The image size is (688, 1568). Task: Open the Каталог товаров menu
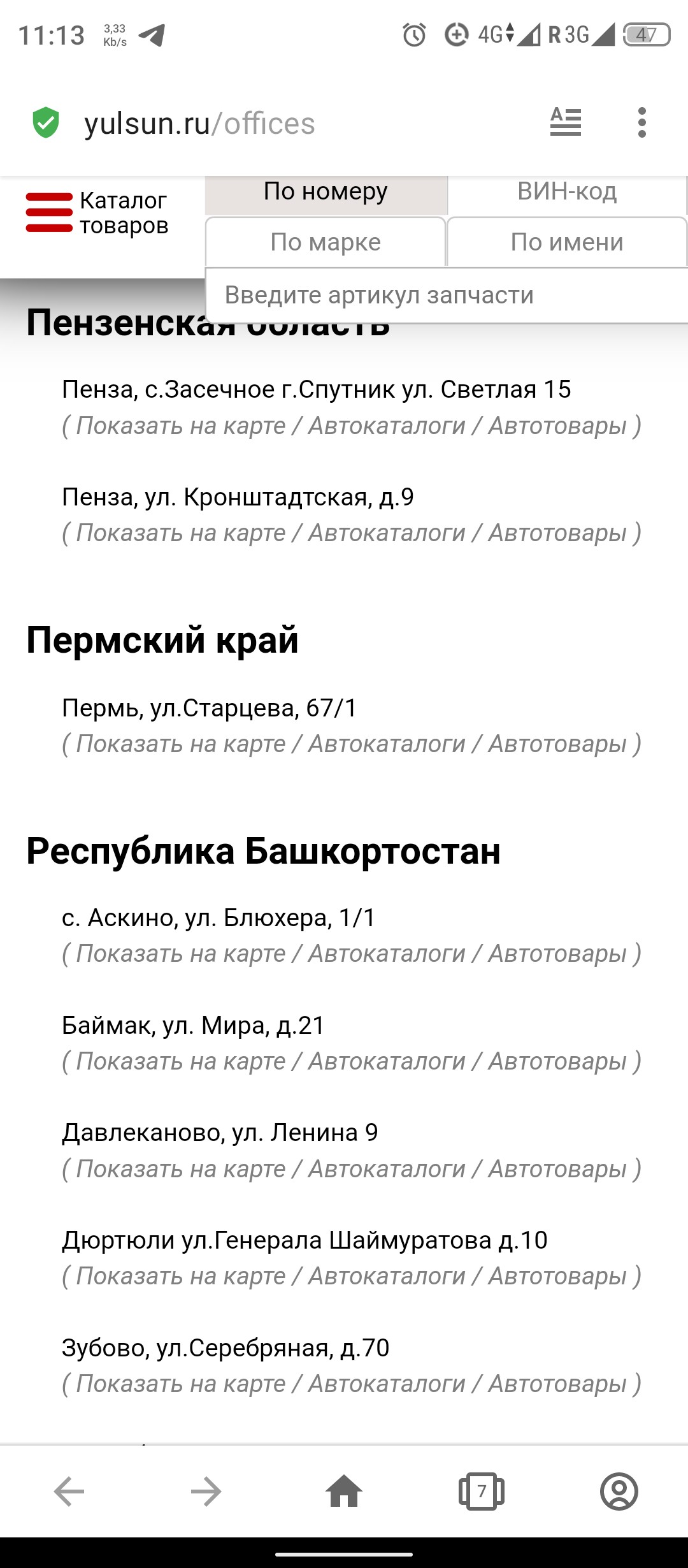pyautogui.click(x=97, y=213)
